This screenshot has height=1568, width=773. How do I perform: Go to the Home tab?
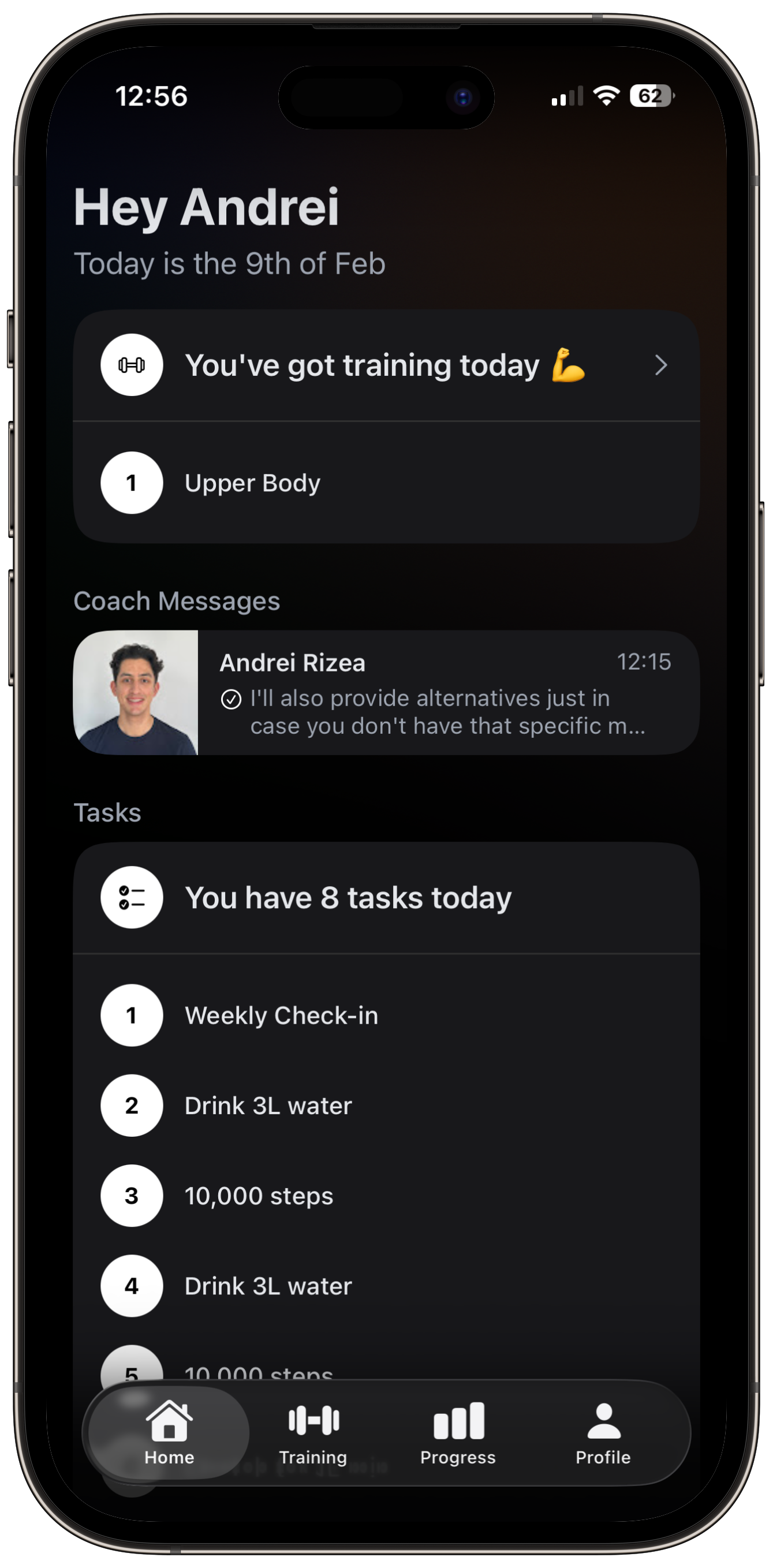pyautogui.click(x=169, y=1433)
